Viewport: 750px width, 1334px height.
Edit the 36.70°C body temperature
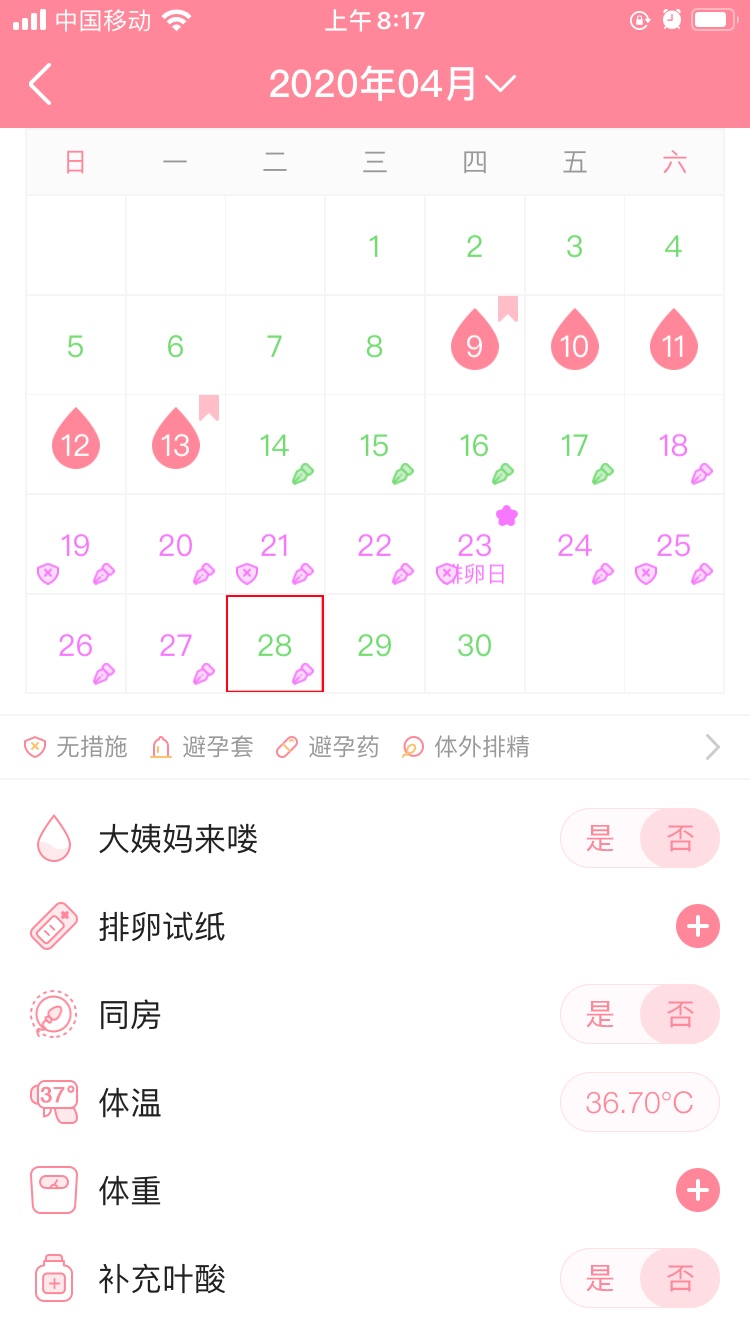[x=639, y=1102]
